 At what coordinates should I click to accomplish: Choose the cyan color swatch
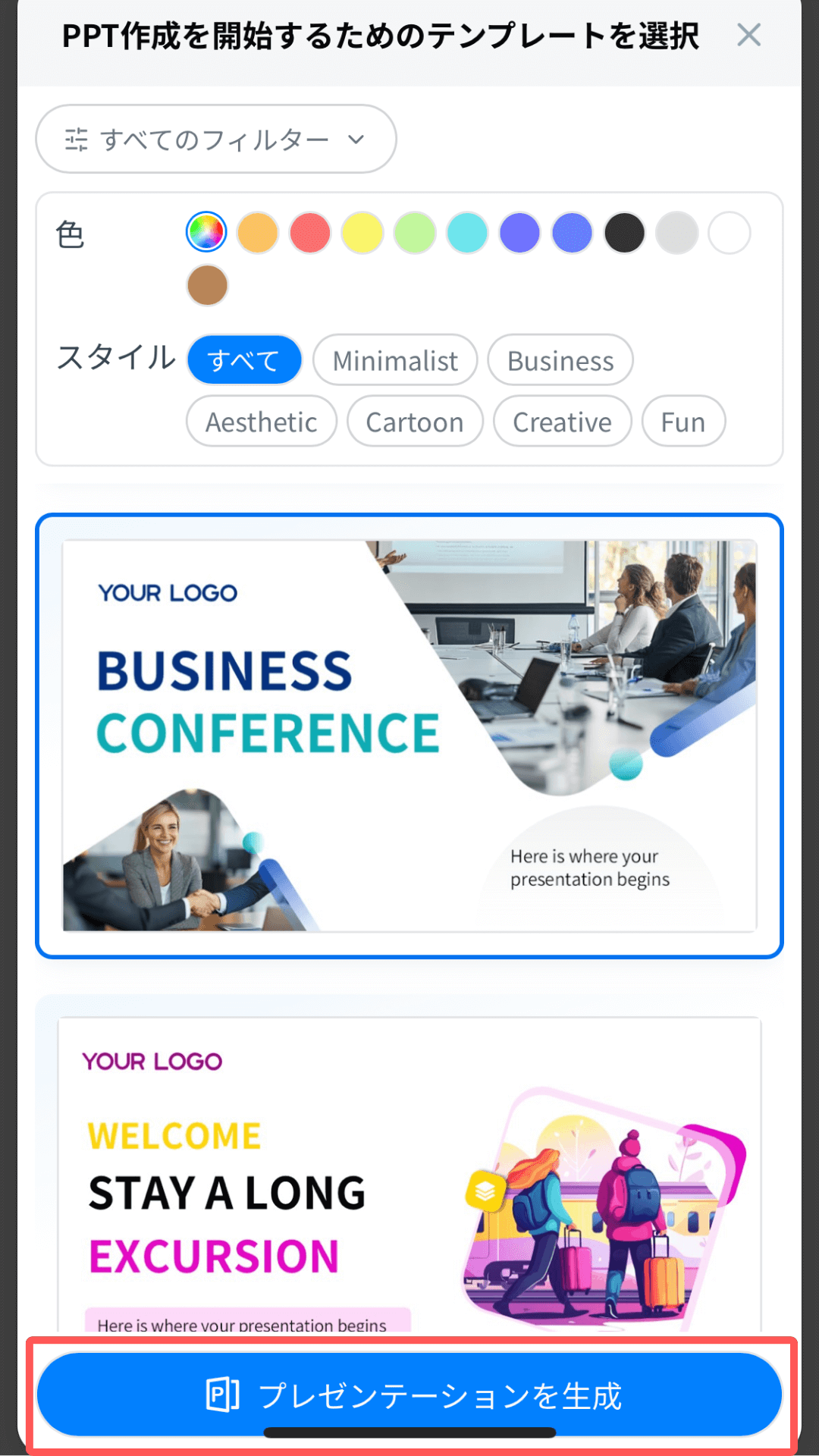[x=467, y=233]
